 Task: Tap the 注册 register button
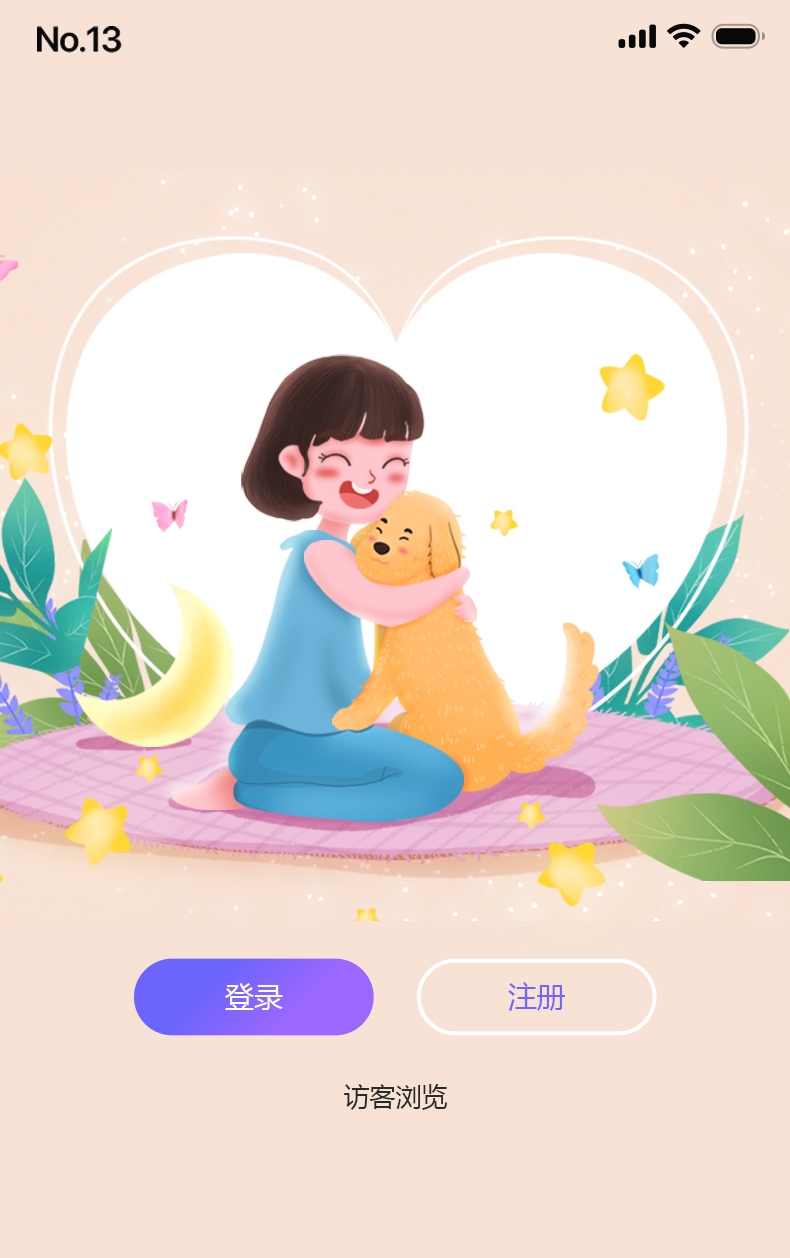coord(536,997)
